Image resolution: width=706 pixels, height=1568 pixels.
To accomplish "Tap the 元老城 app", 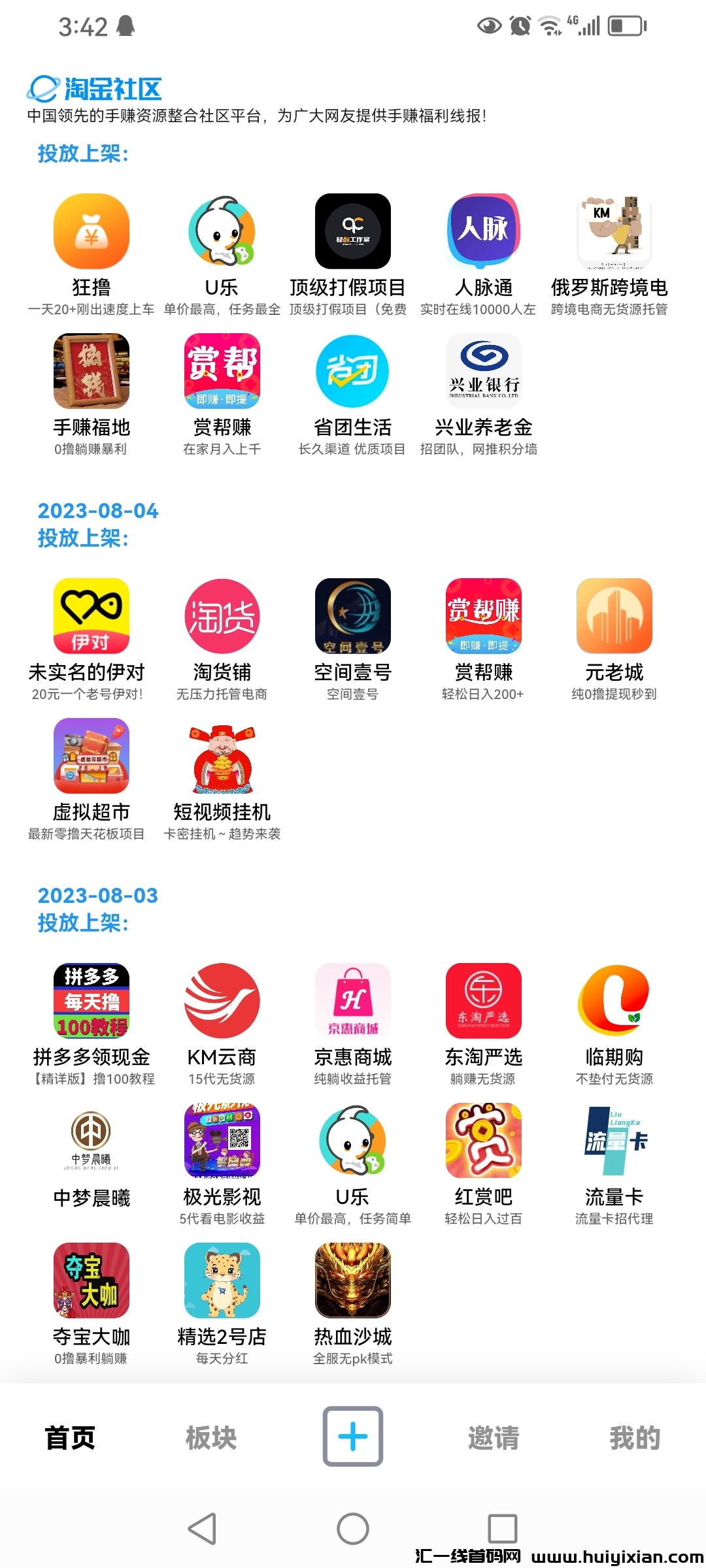I will [614, 616].
